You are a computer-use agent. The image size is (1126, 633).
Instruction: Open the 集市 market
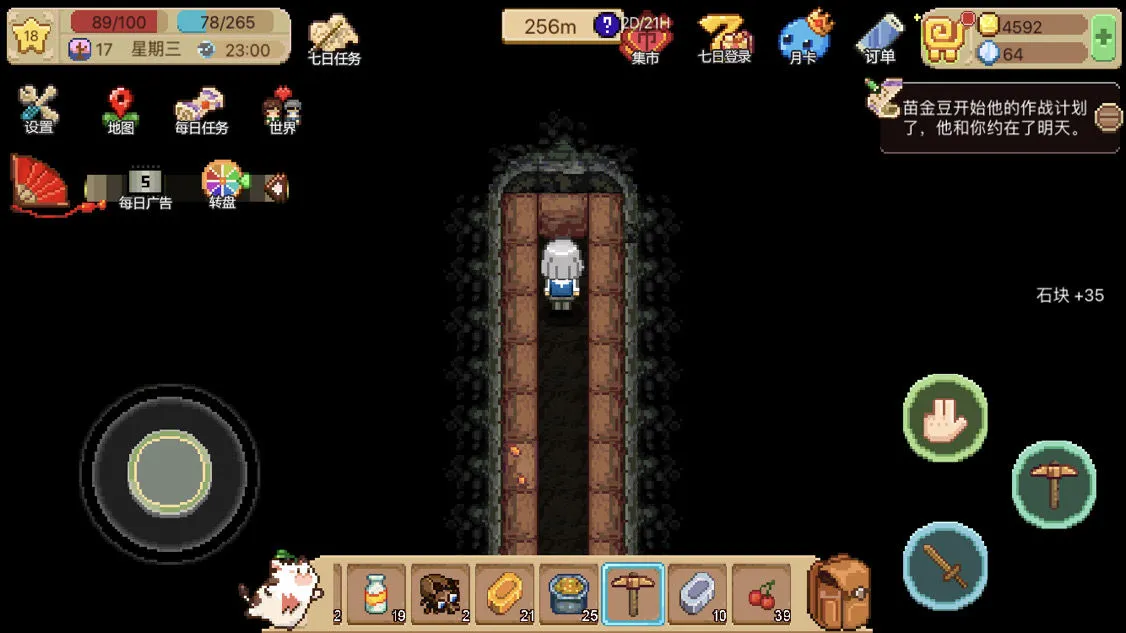coord(645,40)
